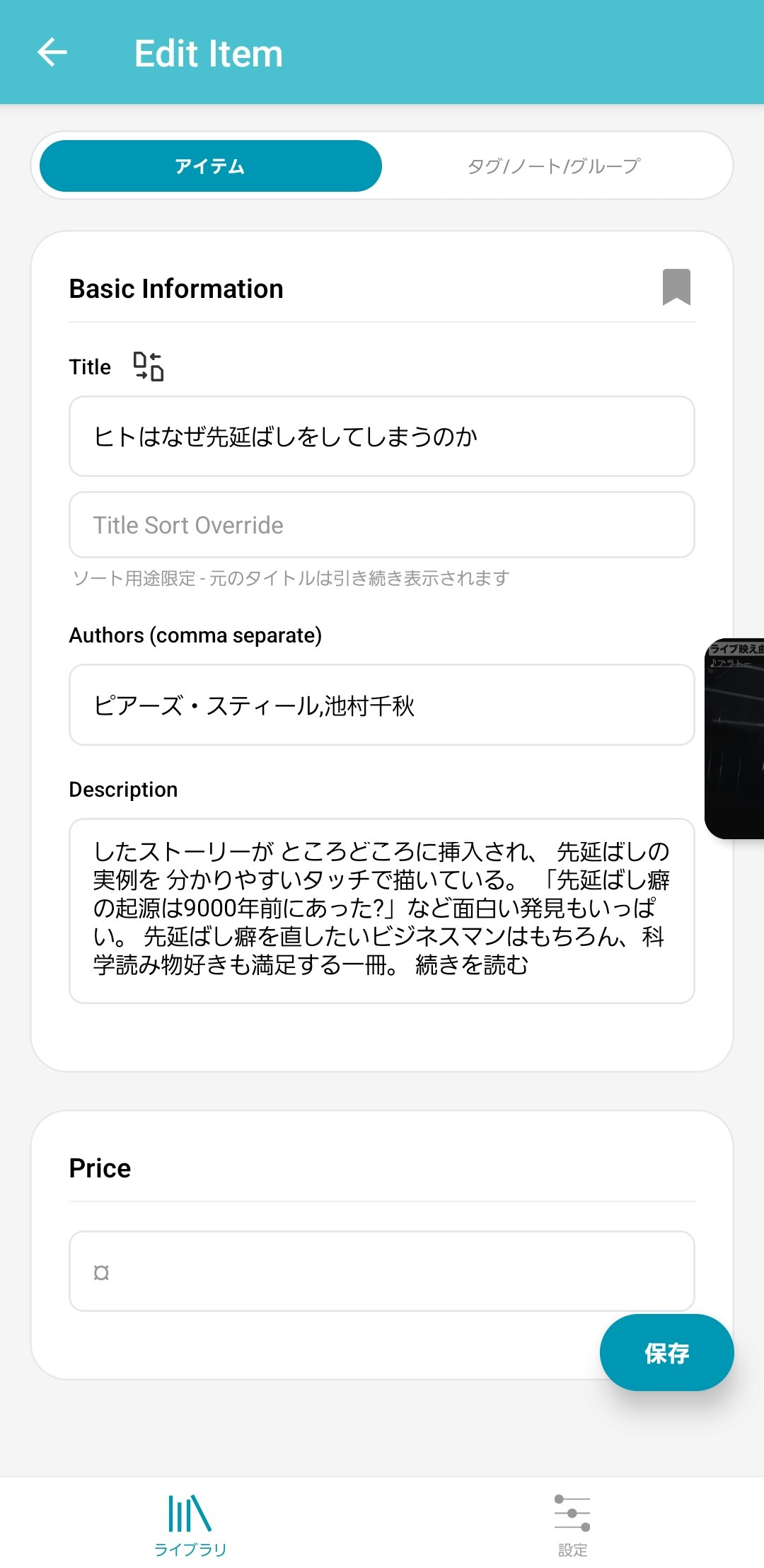Edit the Title text field
The image size is (764, 1568).
pos(382,437)
